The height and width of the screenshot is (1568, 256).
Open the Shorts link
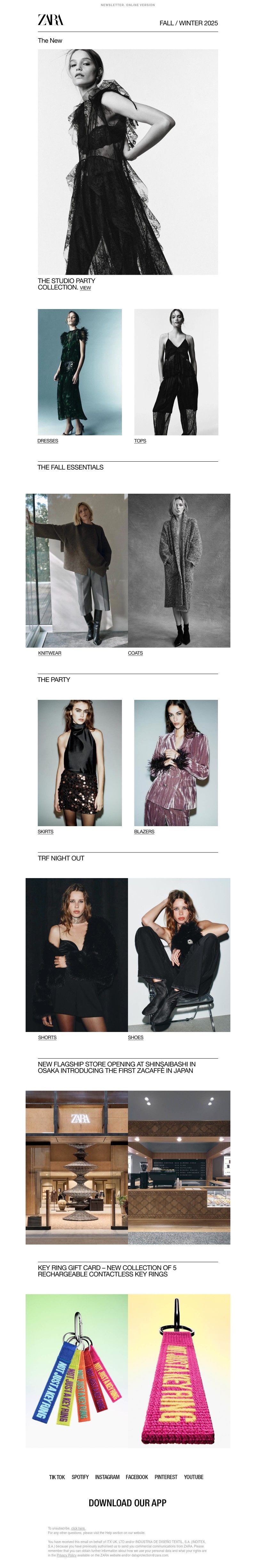tap(47, 1037)
